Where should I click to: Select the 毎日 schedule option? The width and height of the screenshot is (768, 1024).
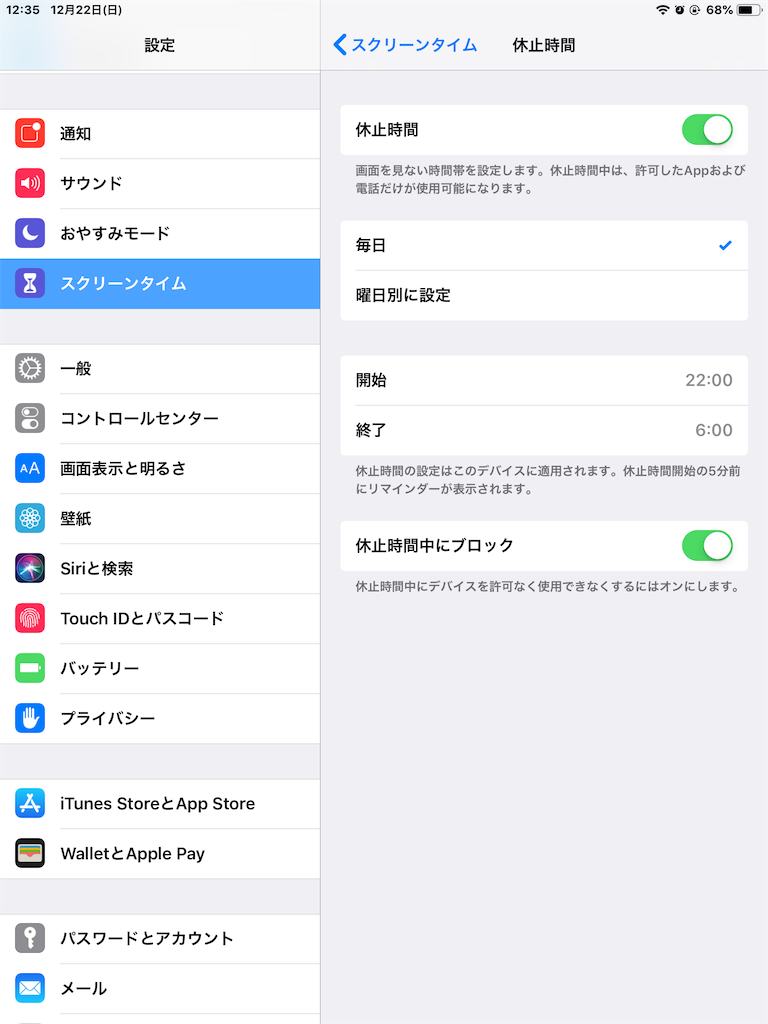[x=544, y=245]
